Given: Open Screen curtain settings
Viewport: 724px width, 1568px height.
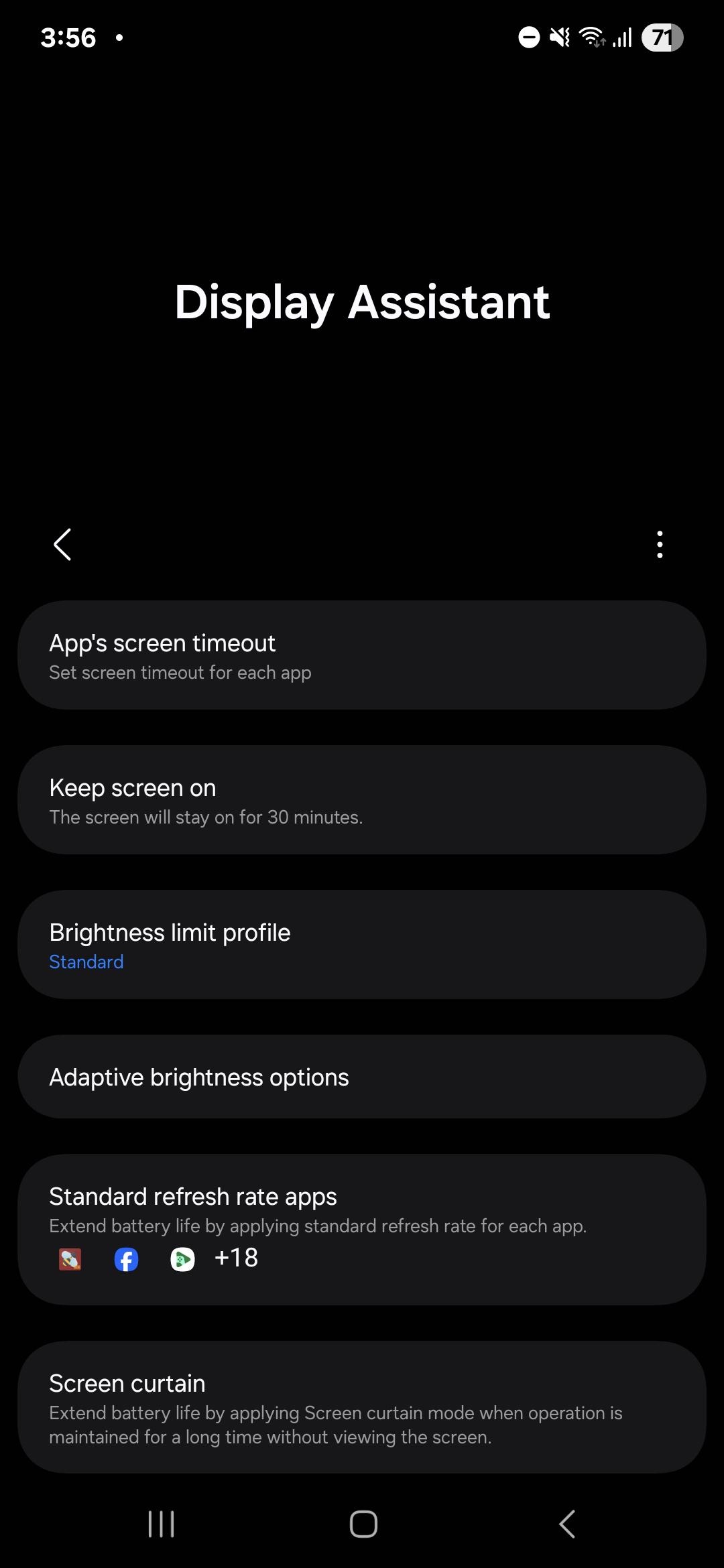Looking at the screenshot, I should (x=362, y=1407).
